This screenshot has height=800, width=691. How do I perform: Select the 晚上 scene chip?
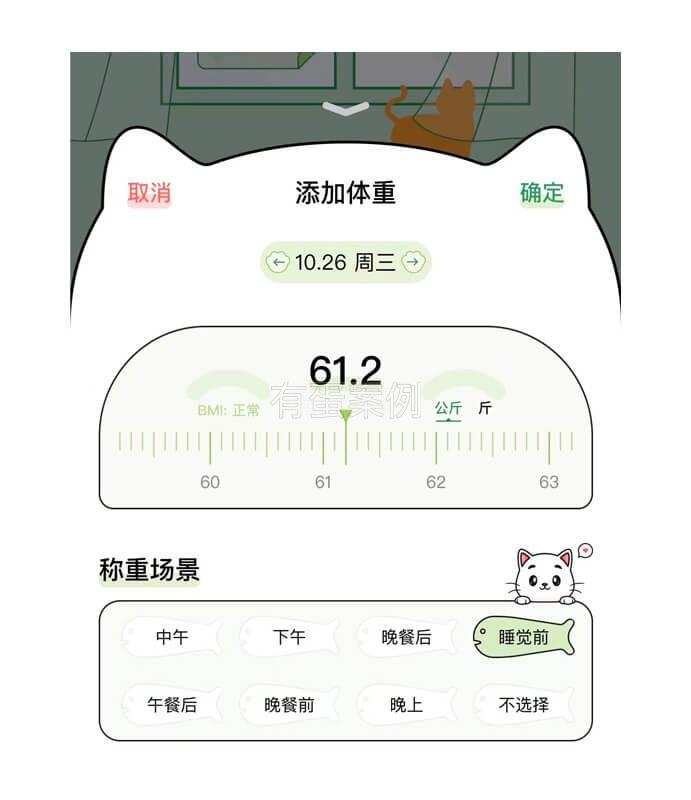tap(406, 705)
